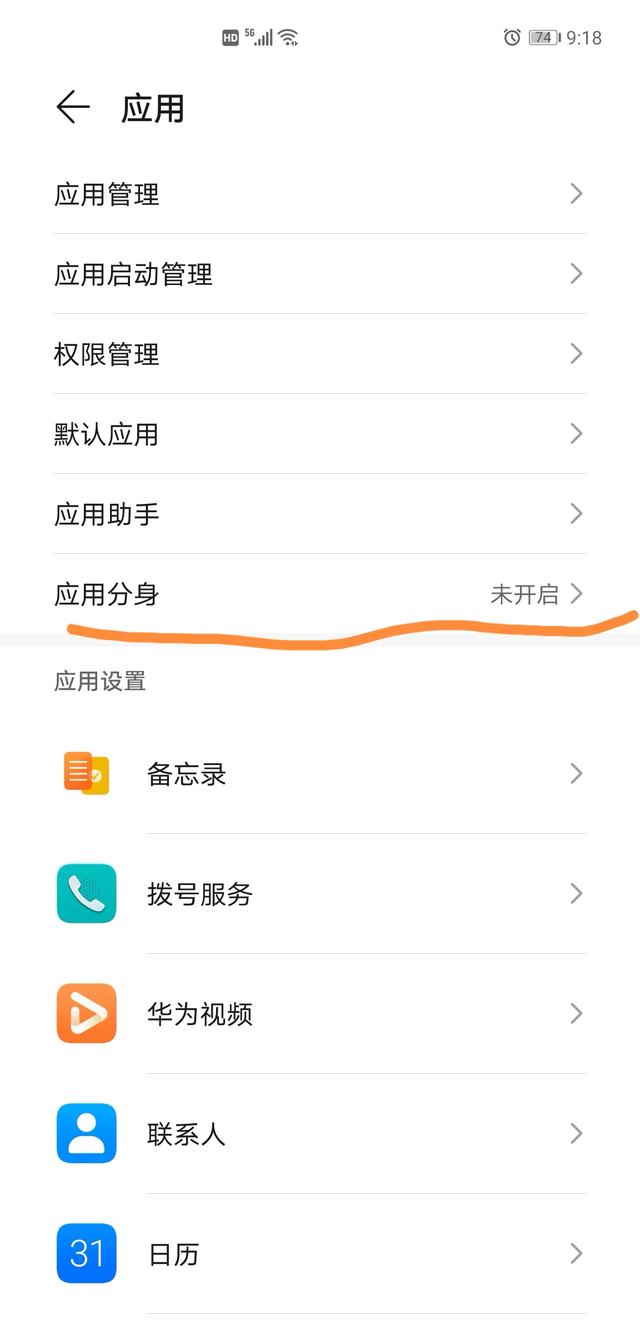Select 权限管理 option
Screen dimensions: 640x1320
click(x=320, y=354)
